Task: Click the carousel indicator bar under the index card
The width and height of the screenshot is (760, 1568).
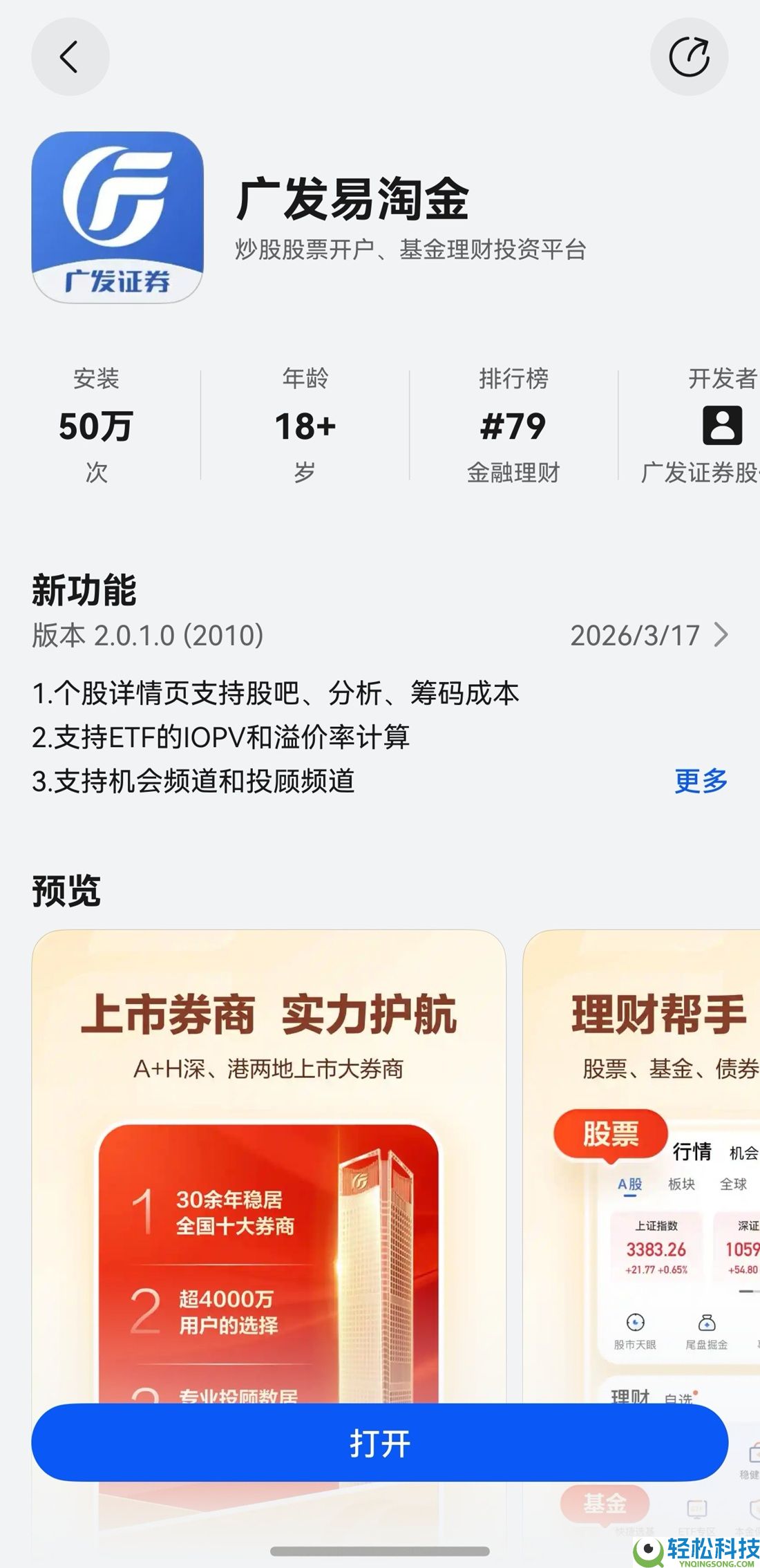Action: 750,1292
